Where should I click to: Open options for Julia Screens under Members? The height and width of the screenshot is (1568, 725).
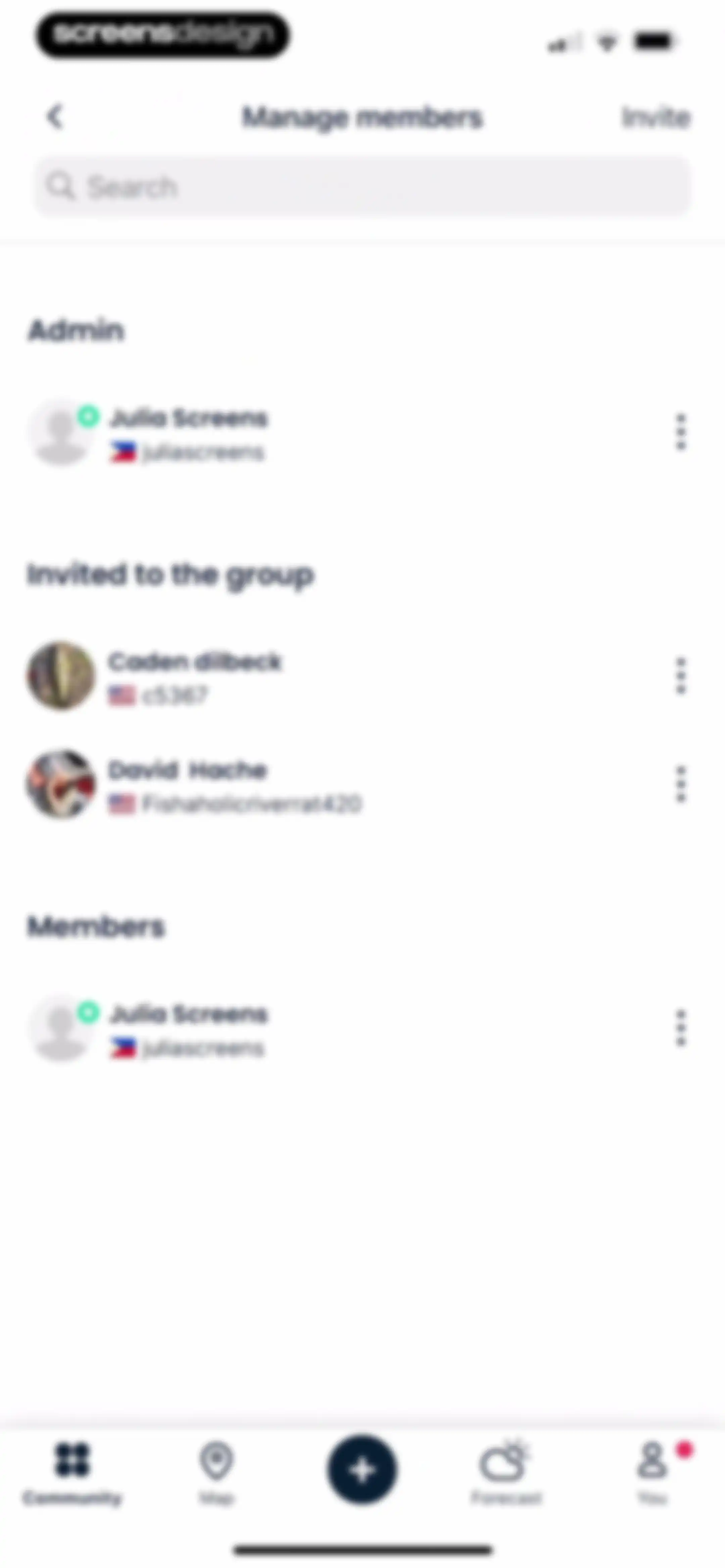681,1028
